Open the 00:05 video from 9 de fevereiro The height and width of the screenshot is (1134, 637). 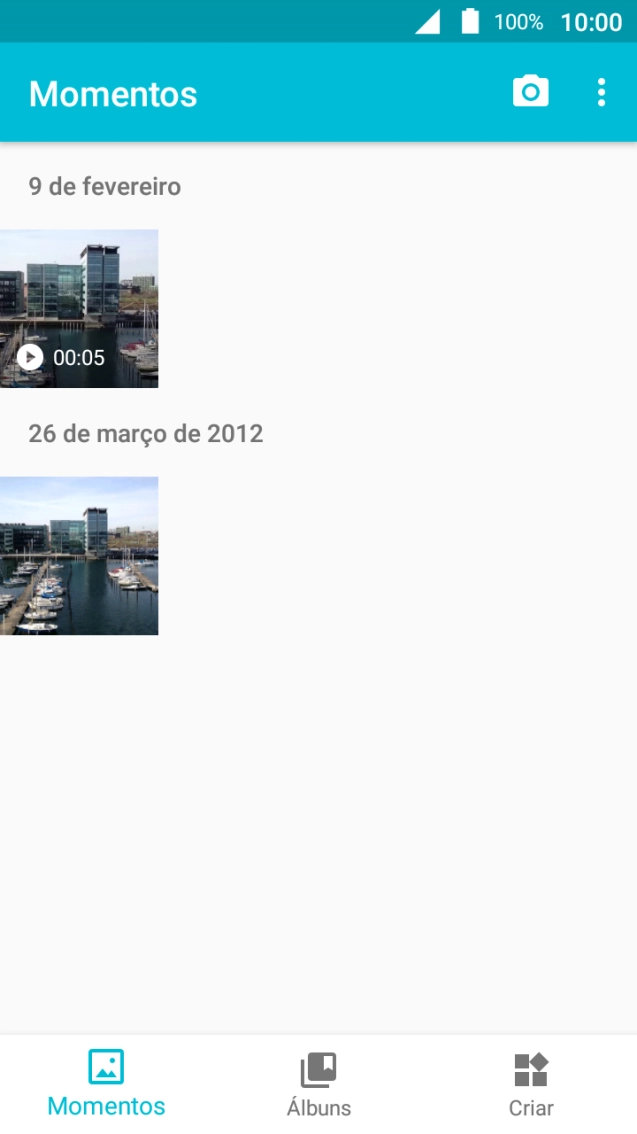79,308
